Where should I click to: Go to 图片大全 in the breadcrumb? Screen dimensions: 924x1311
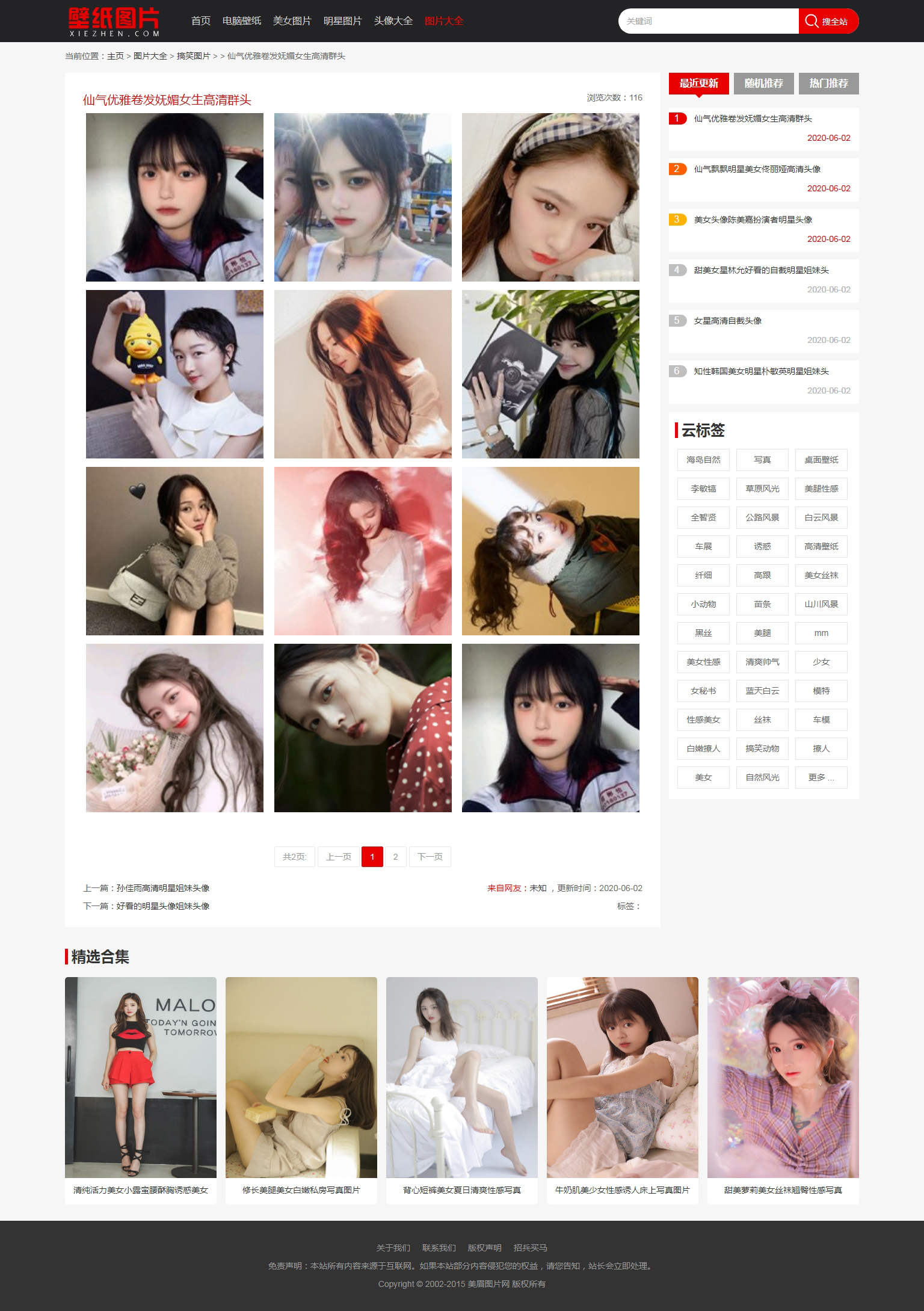(x=150, y=56)
